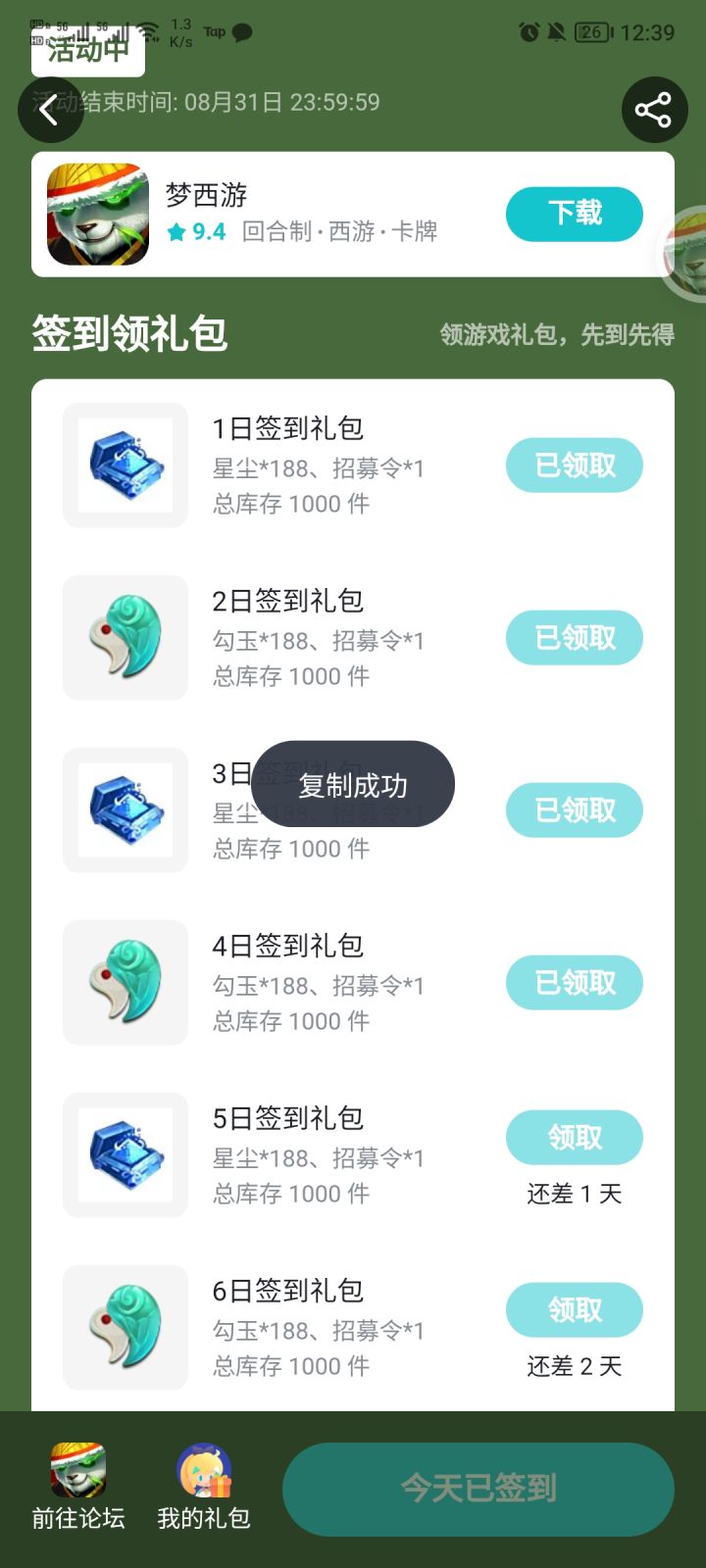This screenshot has height=1568, width=706.
Task: Tap the blue chest icon of 1日签到礼包
Action: coord(125,465)
